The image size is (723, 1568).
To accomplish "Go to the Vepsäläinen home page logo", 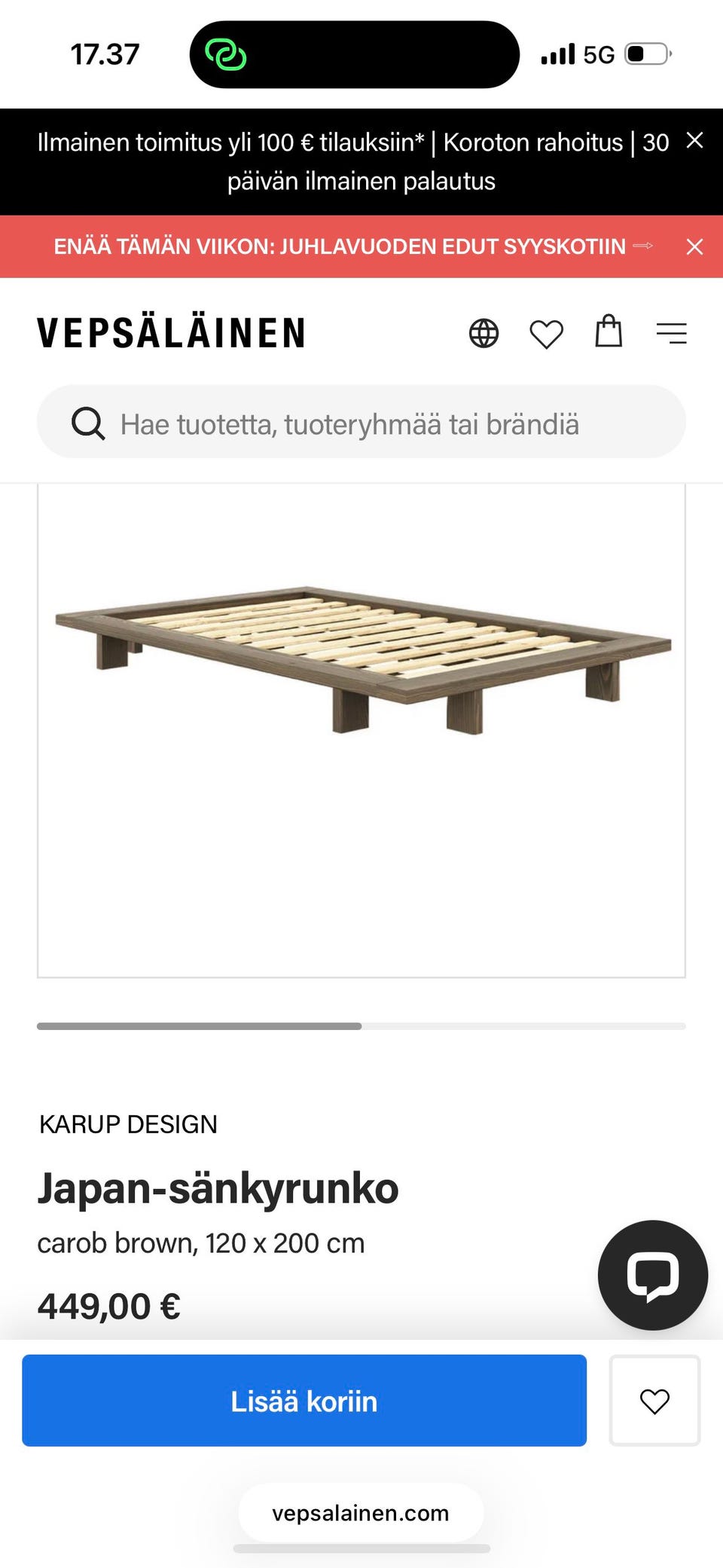I will (172, 333).
